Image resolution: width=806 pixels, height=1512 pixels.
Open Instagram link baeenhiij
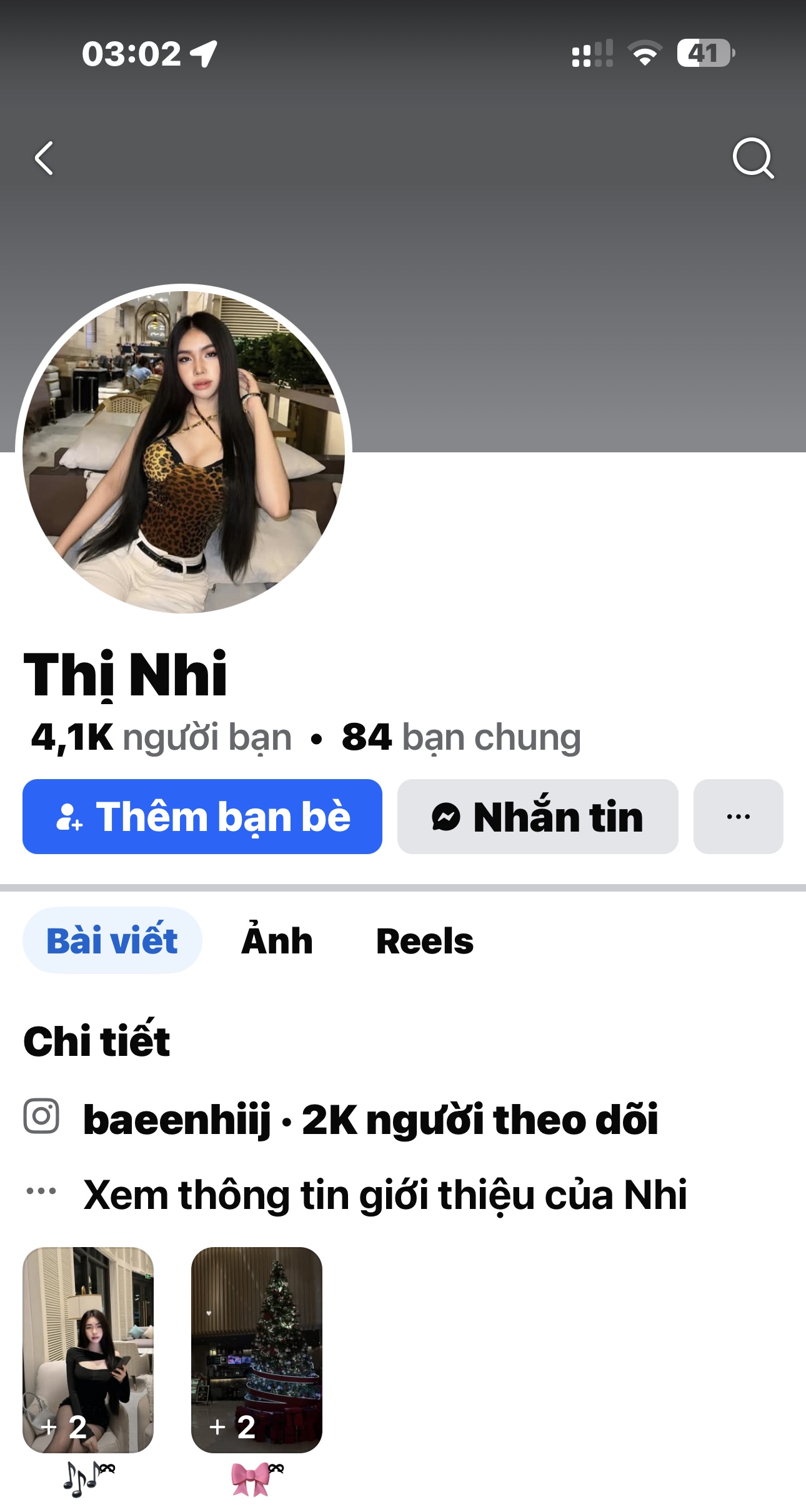tap(370, 1119)
